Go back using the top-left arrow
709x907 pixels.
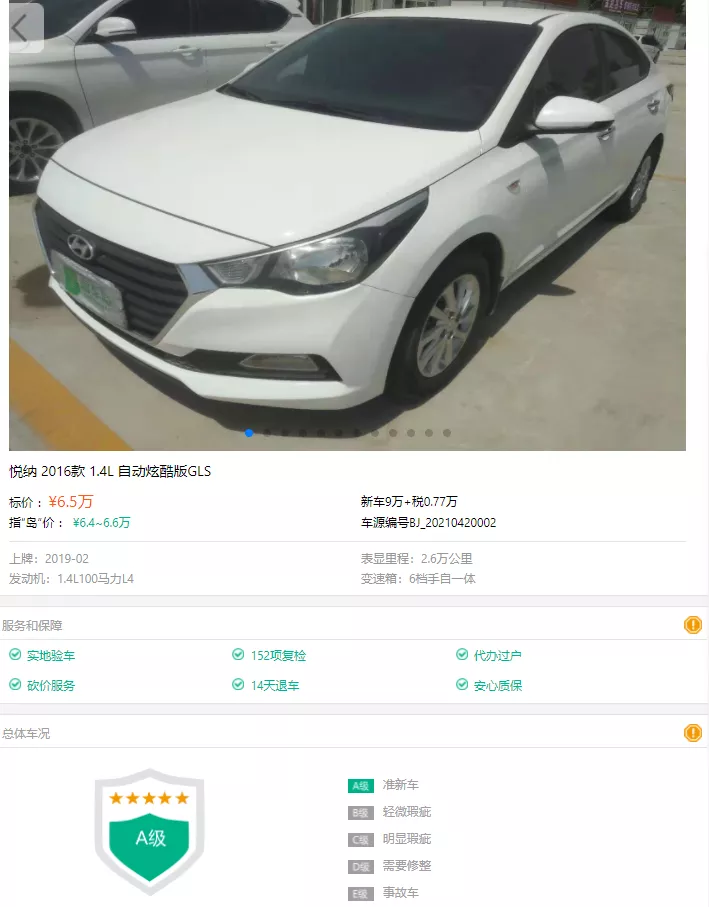click(x=21, y=28)
